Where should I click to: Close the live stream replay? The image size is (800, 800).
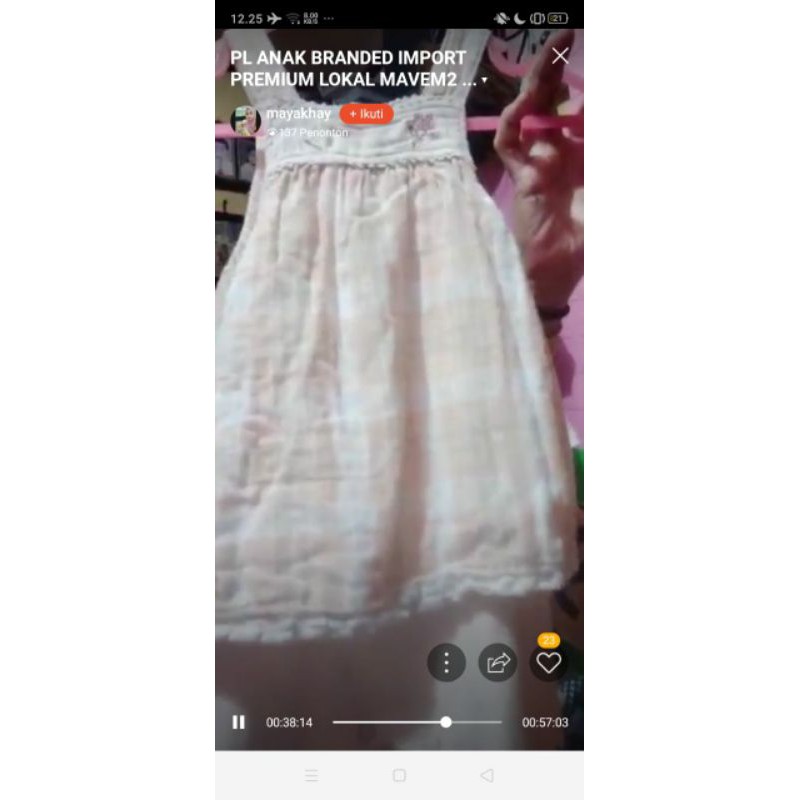click(560, 56)
